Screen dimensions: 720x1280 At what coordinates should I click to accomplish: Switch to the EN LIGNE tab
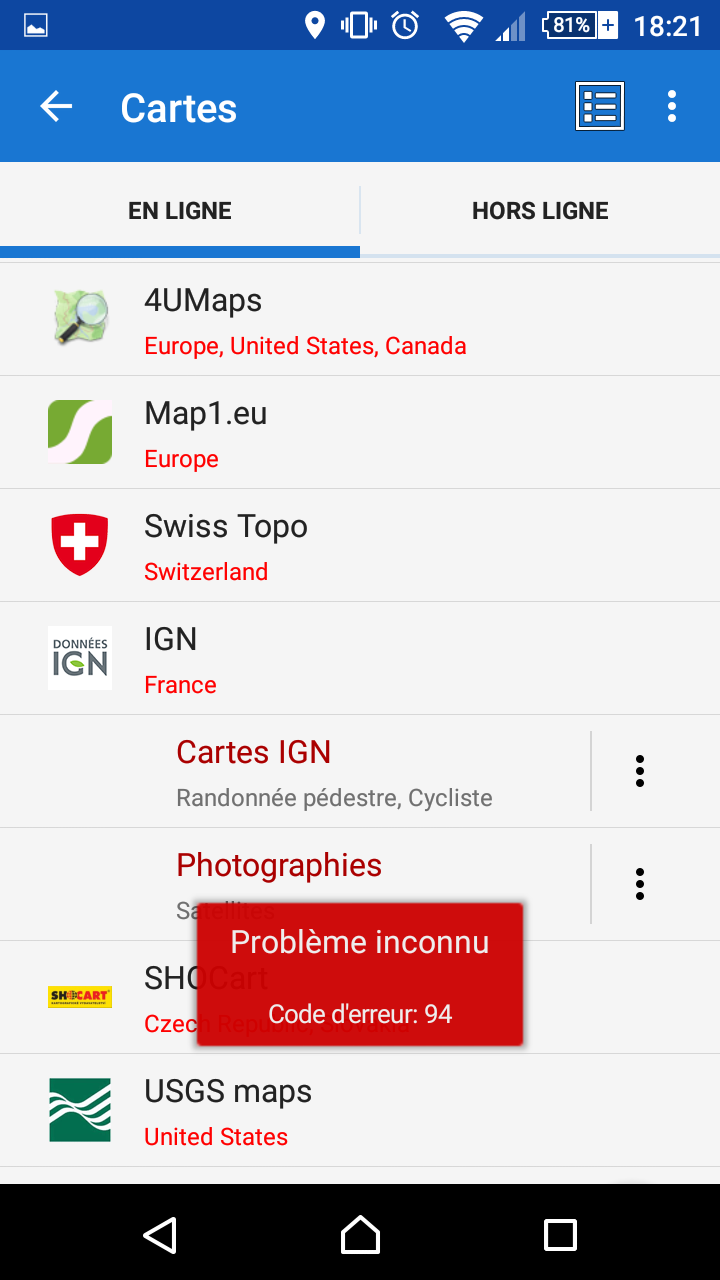180,211
